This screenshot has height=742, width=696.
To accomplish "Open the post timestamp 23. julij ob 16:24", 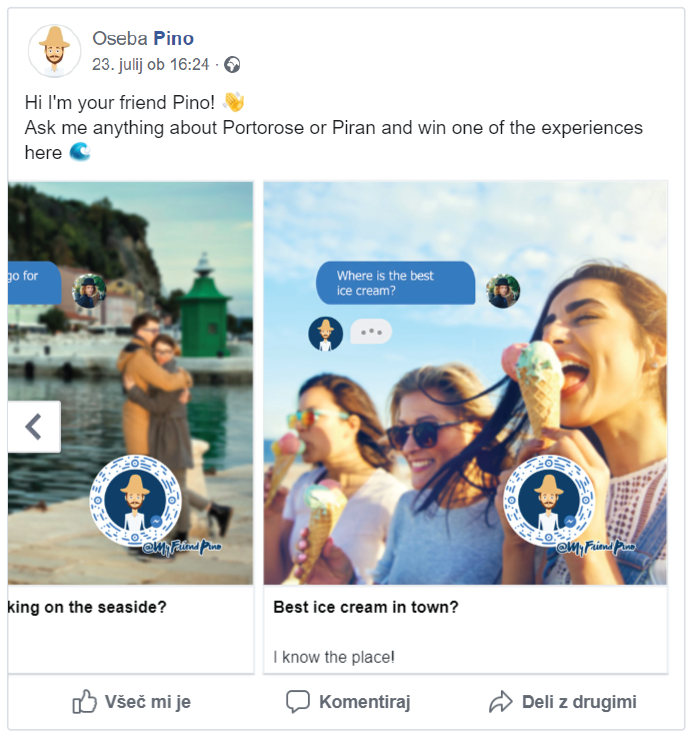I will [x=151, y=65].
